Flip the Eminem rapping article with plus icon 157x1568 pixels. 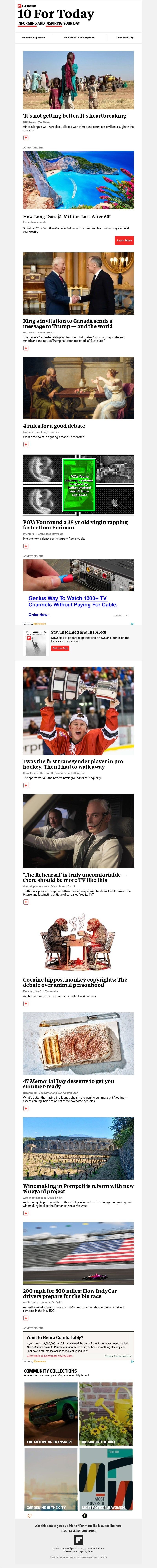(26, 546)
